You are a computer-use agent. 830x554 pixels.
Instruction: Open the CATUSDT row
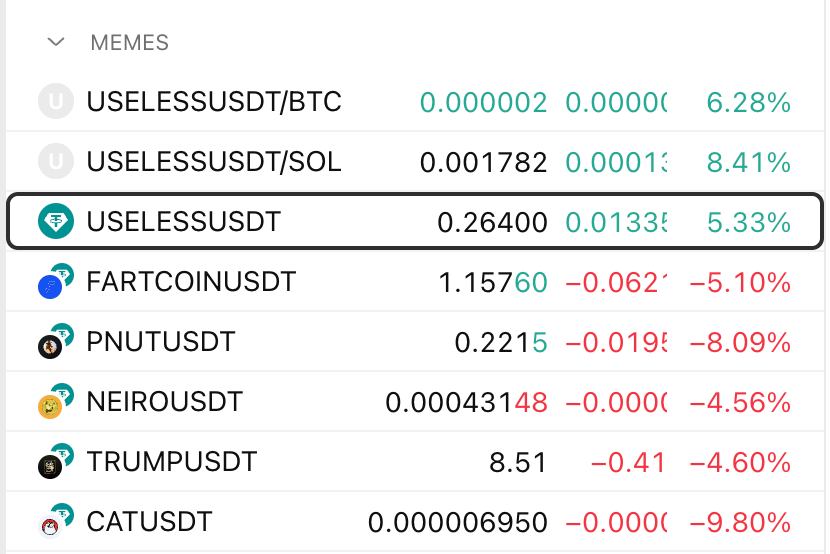pyautogui.click(x=415, y=521)
